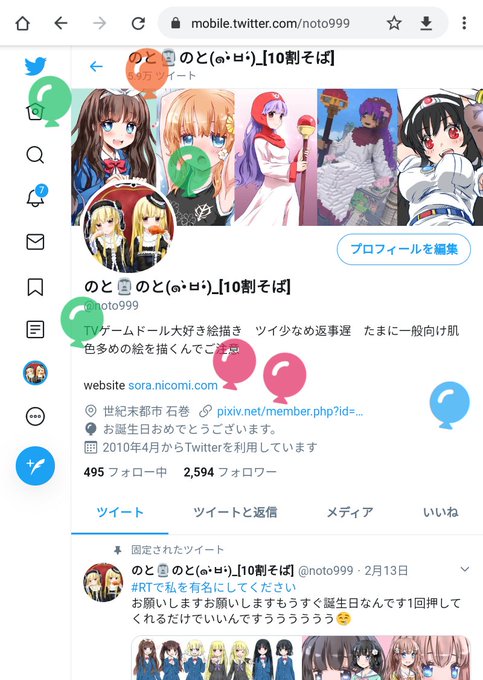483x680 pixels.
Task: View the 495 フォロー中 list
Action: pyautogui.click(x=125, y=472)
